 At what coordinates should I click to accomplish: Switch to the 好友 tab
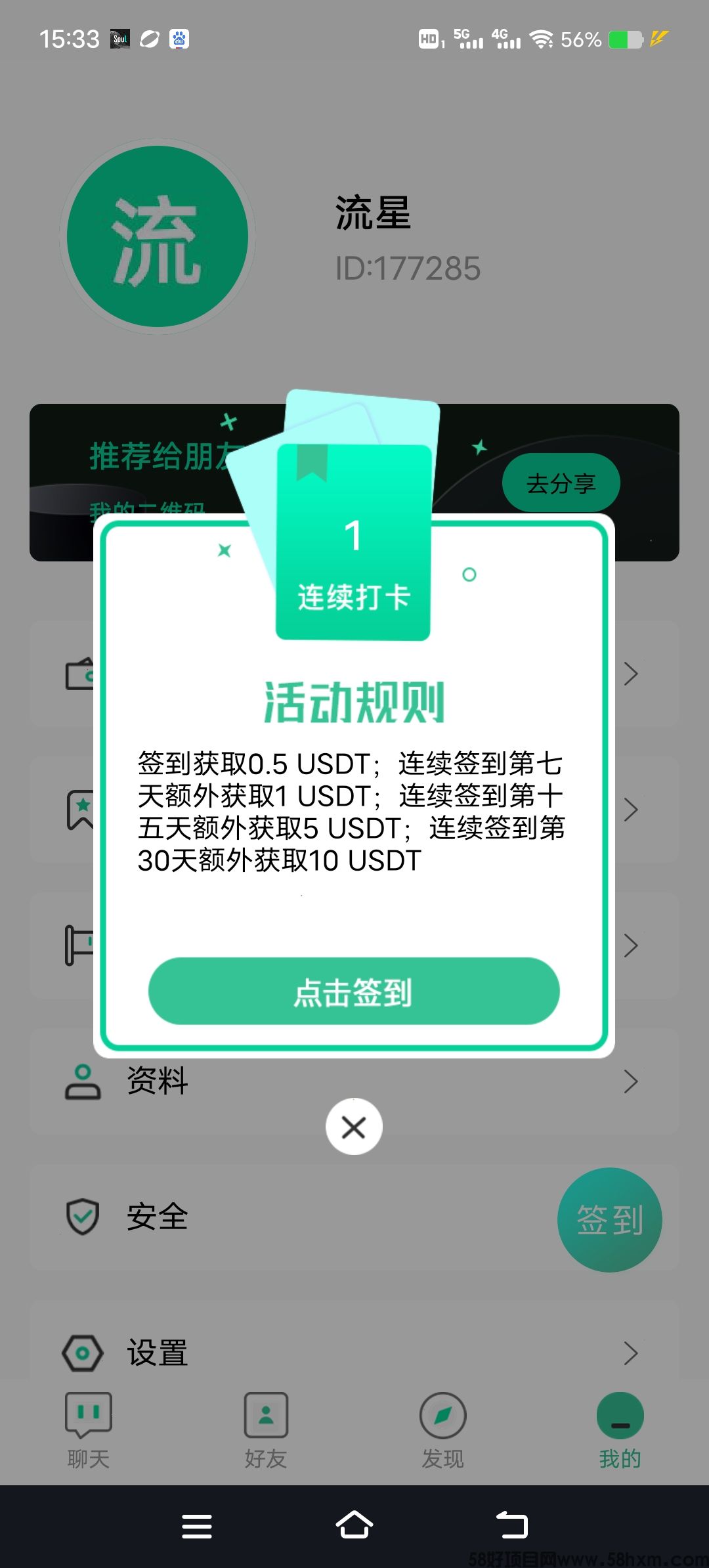point(266,1430)
